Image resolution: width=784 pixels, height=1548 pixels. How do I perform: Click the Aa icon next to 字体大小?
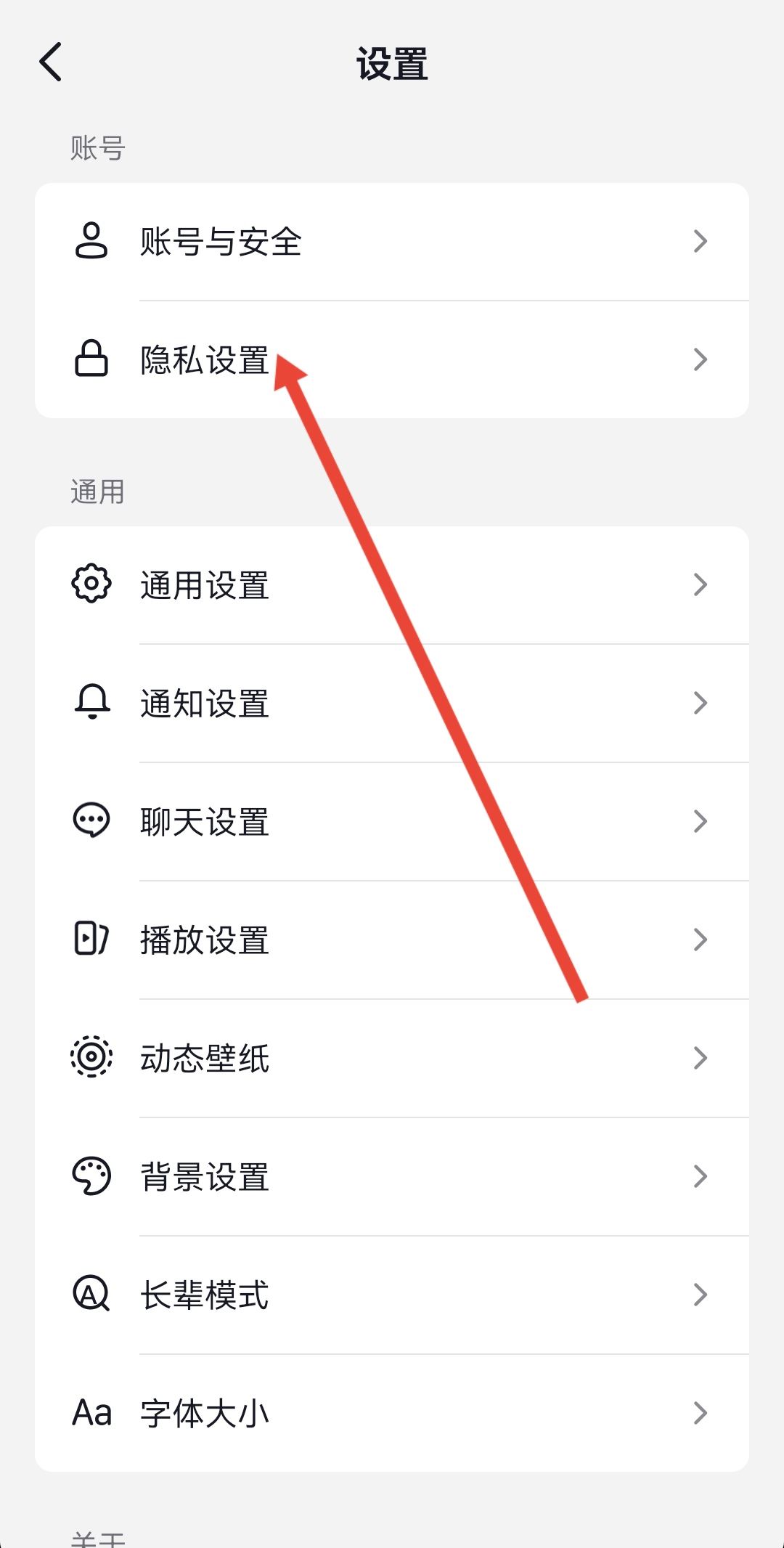pyautogui.click(x=91, y=1411)
